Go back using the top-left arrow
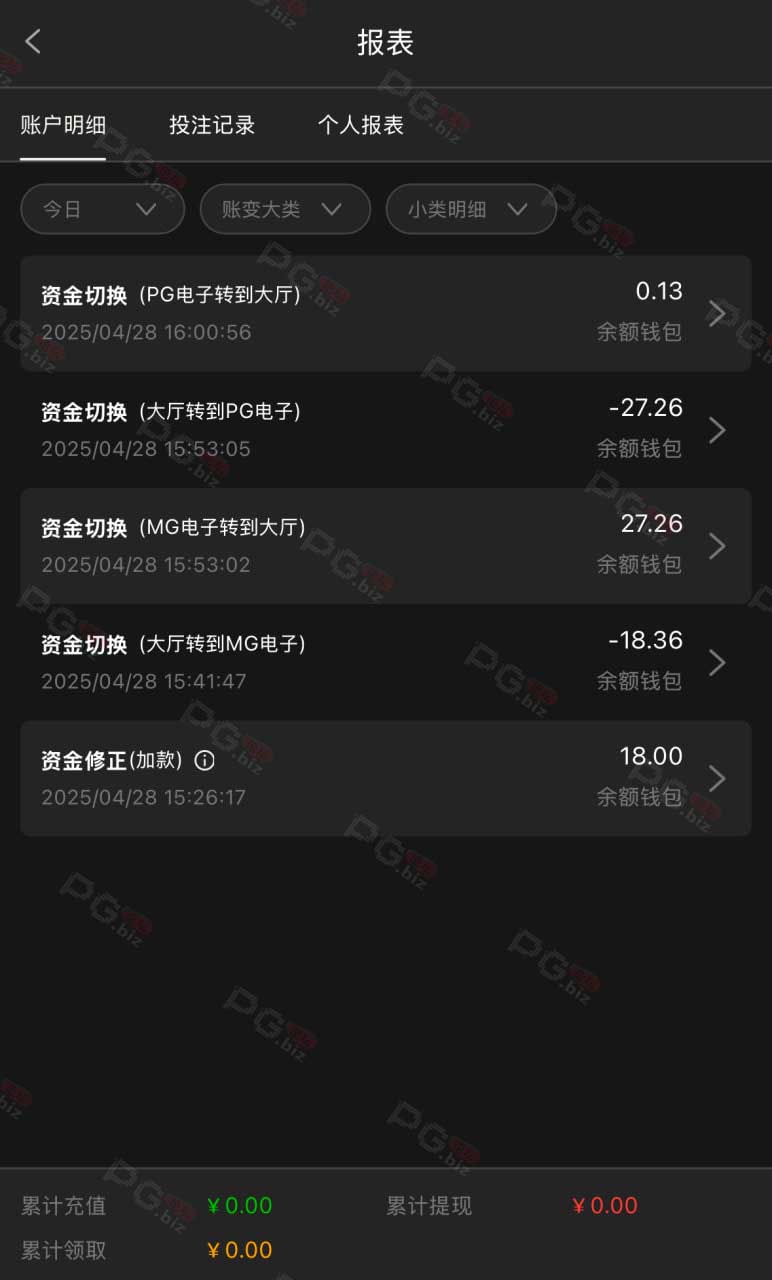This screenshot has height=1280, width=772. coord(33,41)
